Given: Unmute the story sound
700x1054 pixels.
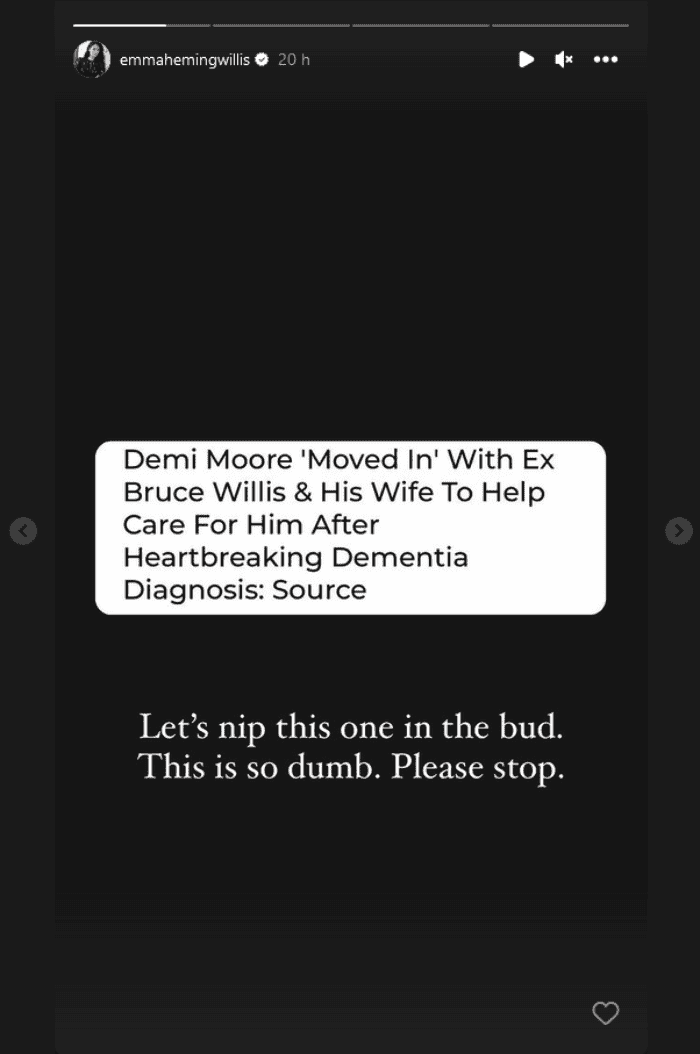Looking at the screenshot, I should [564, 60].
